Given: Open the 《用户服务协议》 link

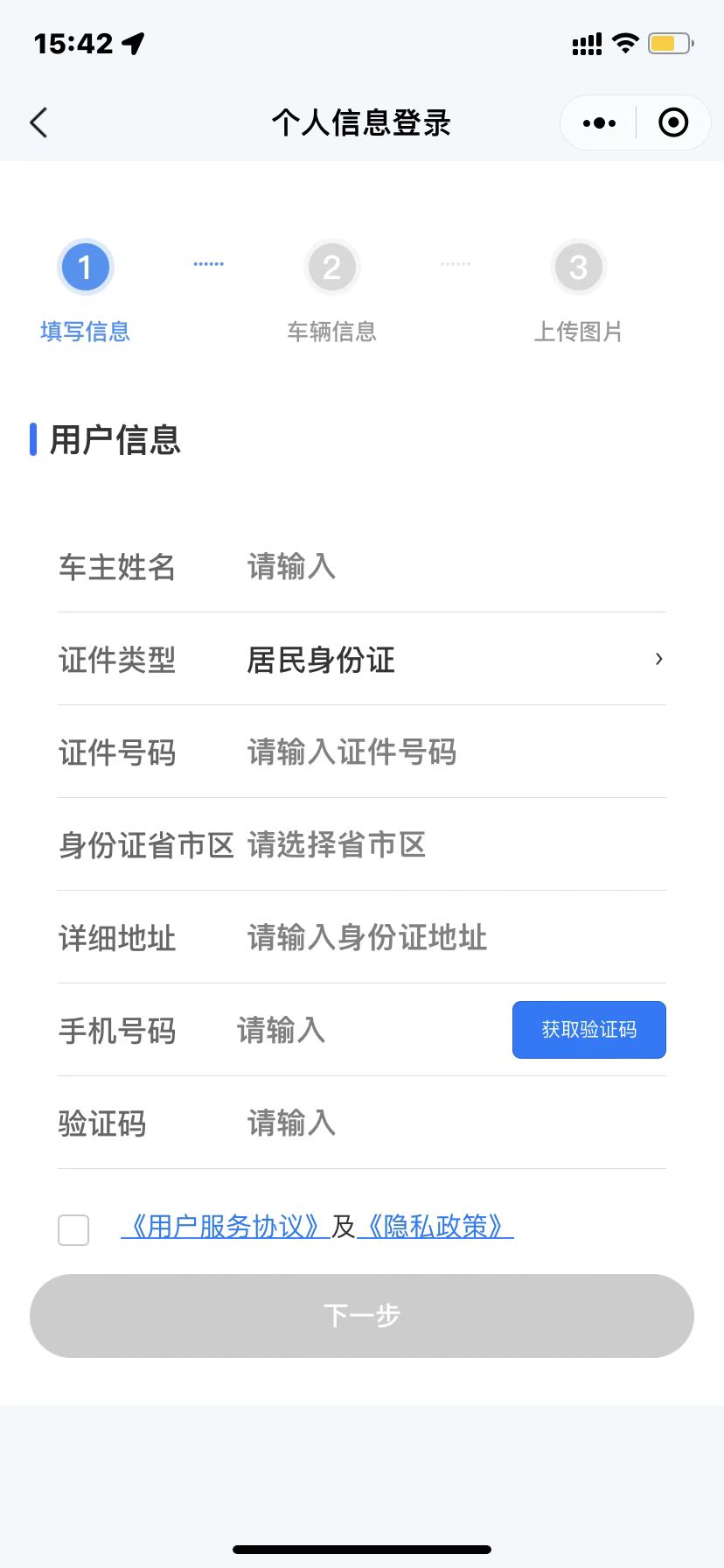Looking at the screenshot, I should point(226,1227).
